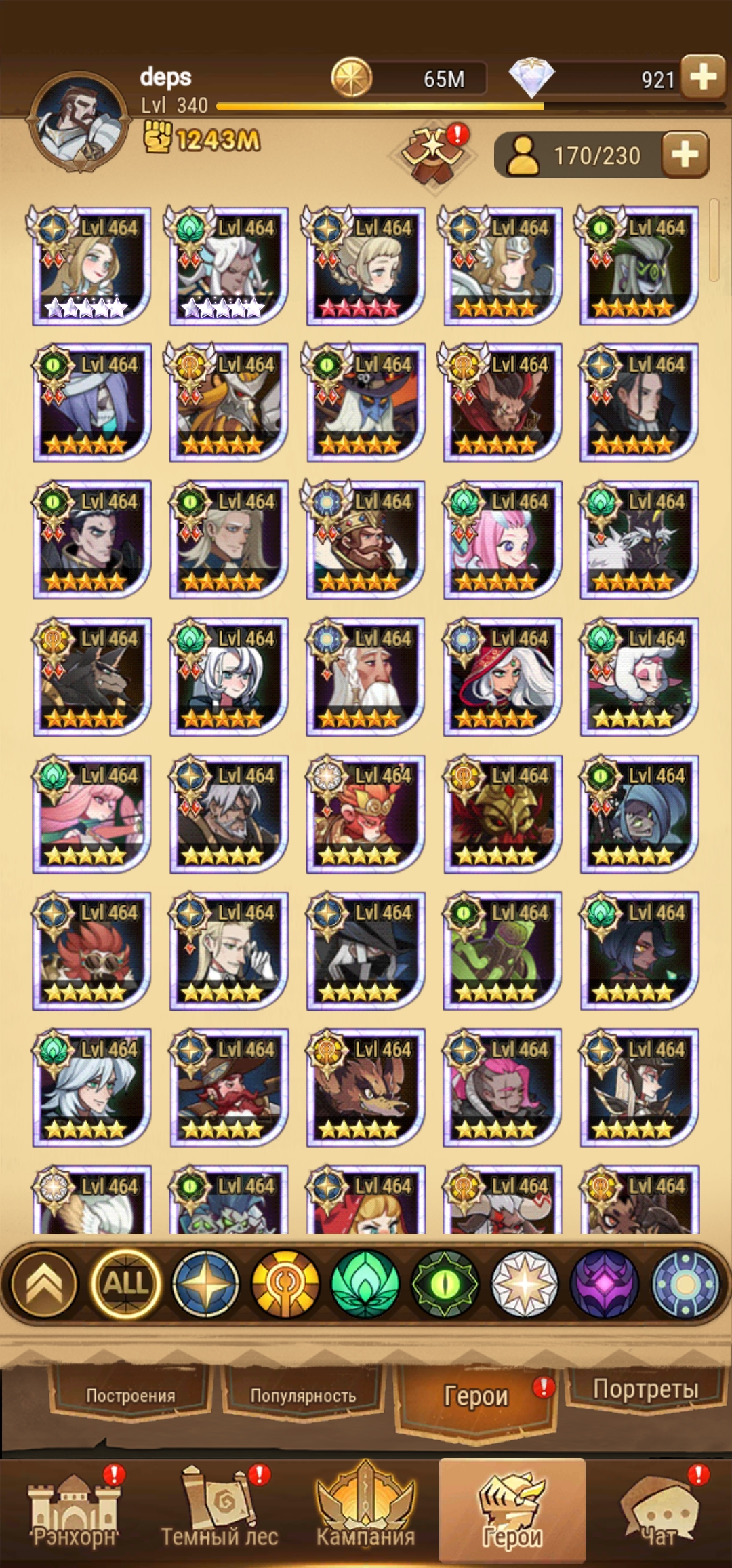732x1568 pixels.
Task: Add more diamonds with the plus button
Action: (702, 77)
